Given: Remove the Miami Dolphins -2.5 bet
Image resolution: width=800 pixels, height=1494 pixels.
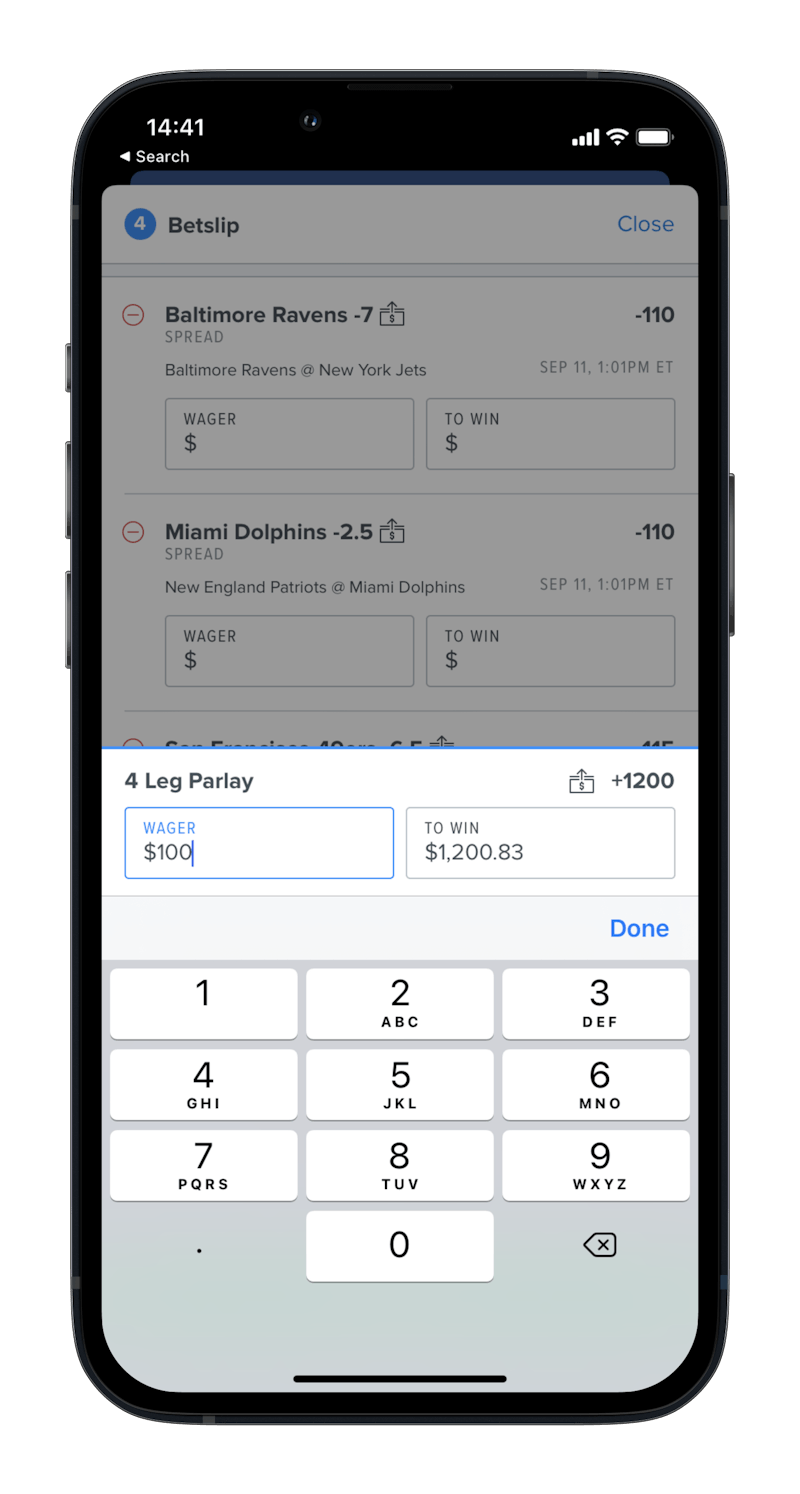Looking at the screenshot, I should click(133, 532).
